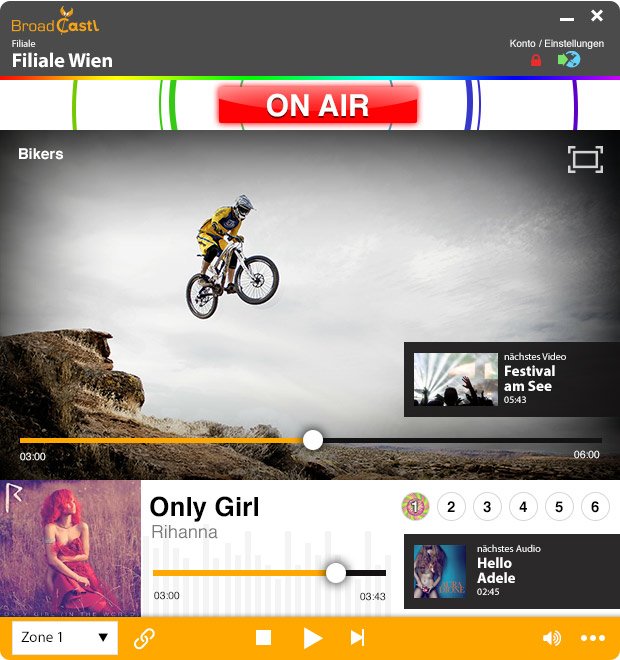Image resolution: width=620 pixels, height=660 pixels.
Task: Close the BroadCast window
Action: [597, 15]
